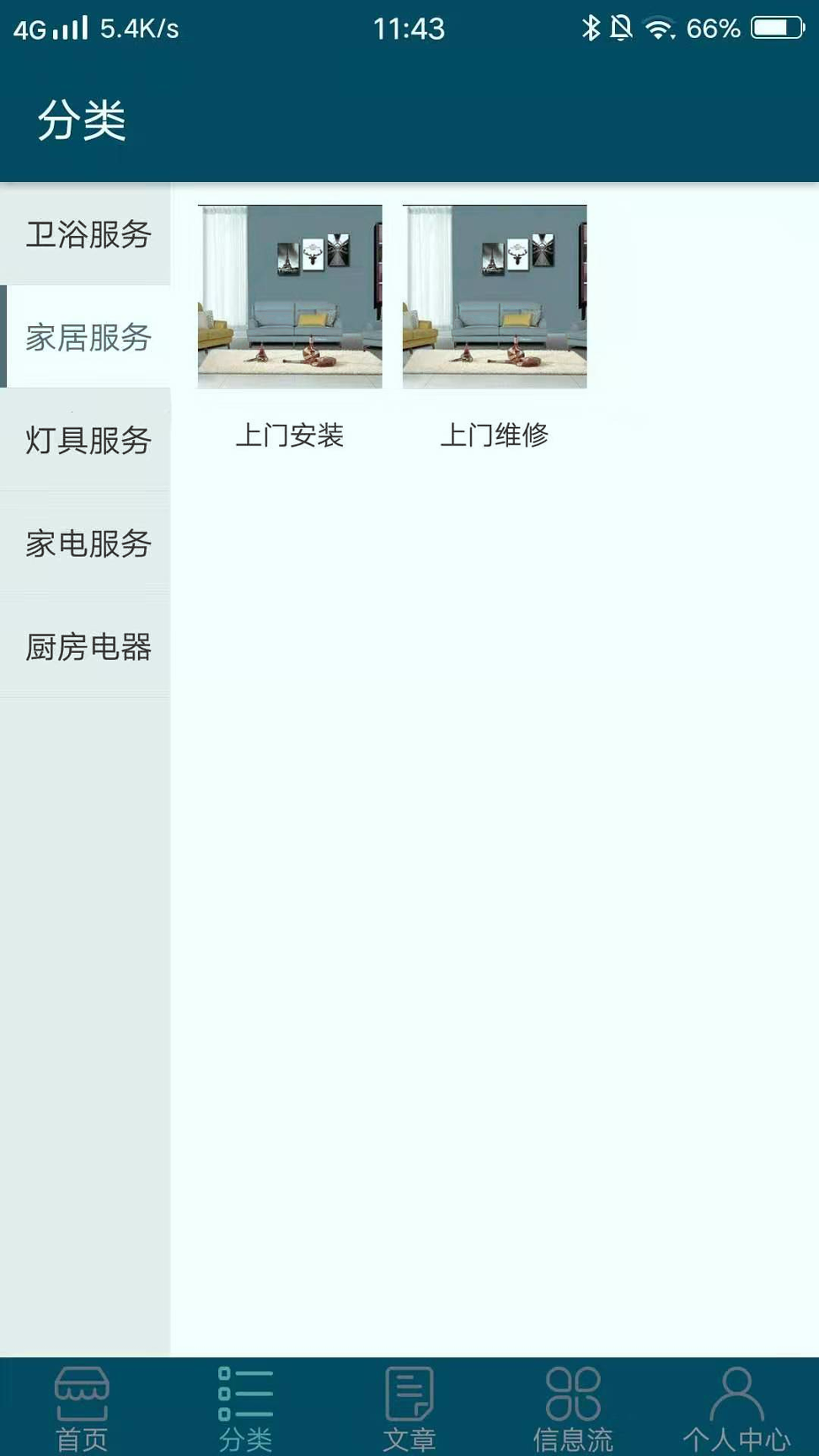The image size is (819, 1456).
Task: Open the 家电服务 category
Action: (x=87, y=543)
